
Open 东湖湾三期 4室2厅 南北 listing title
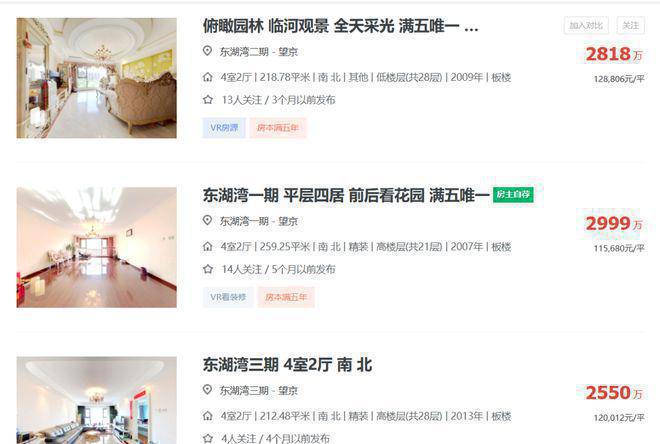(x=287, y=365)
